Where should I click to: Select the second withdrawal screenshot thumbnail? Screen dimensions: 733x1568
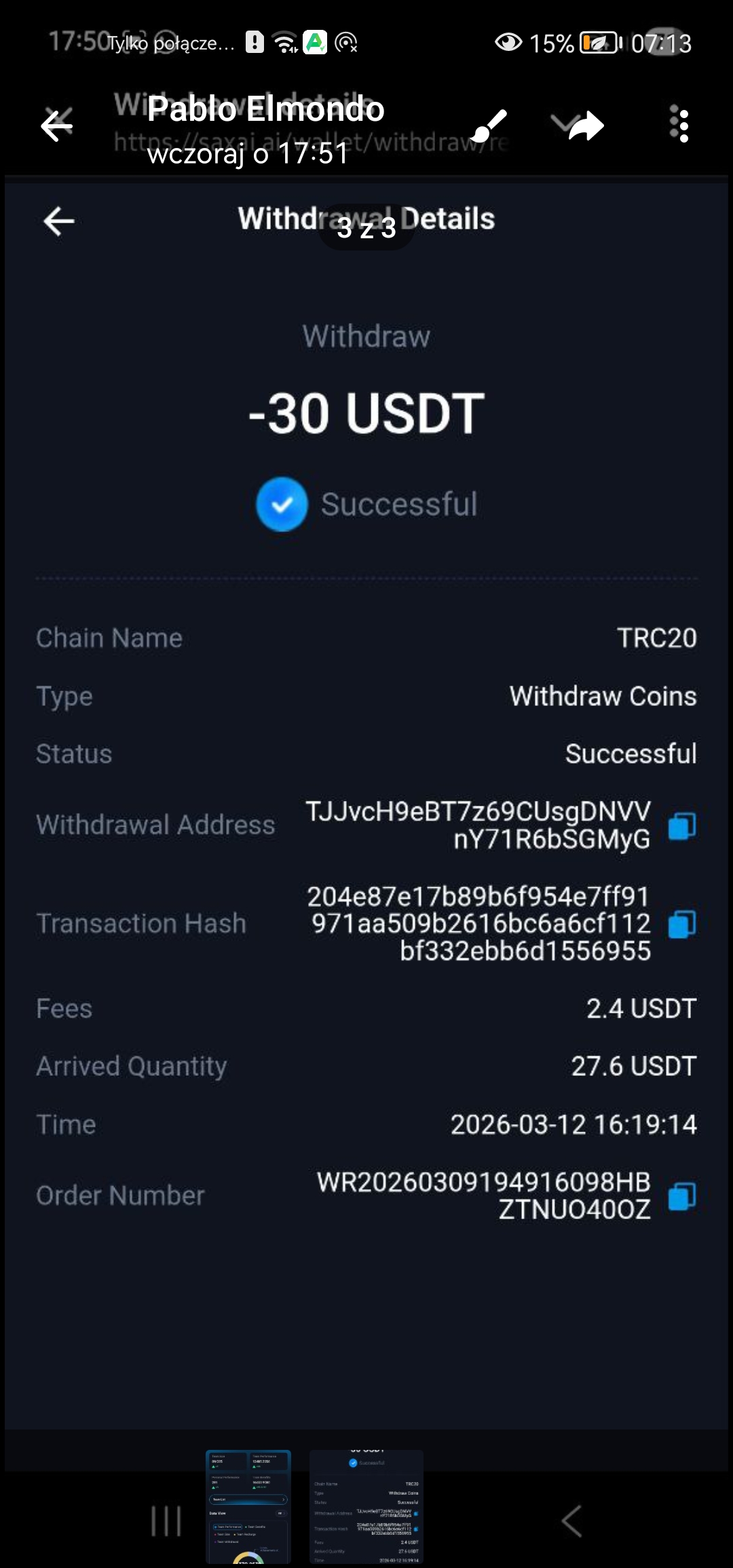366,1506
